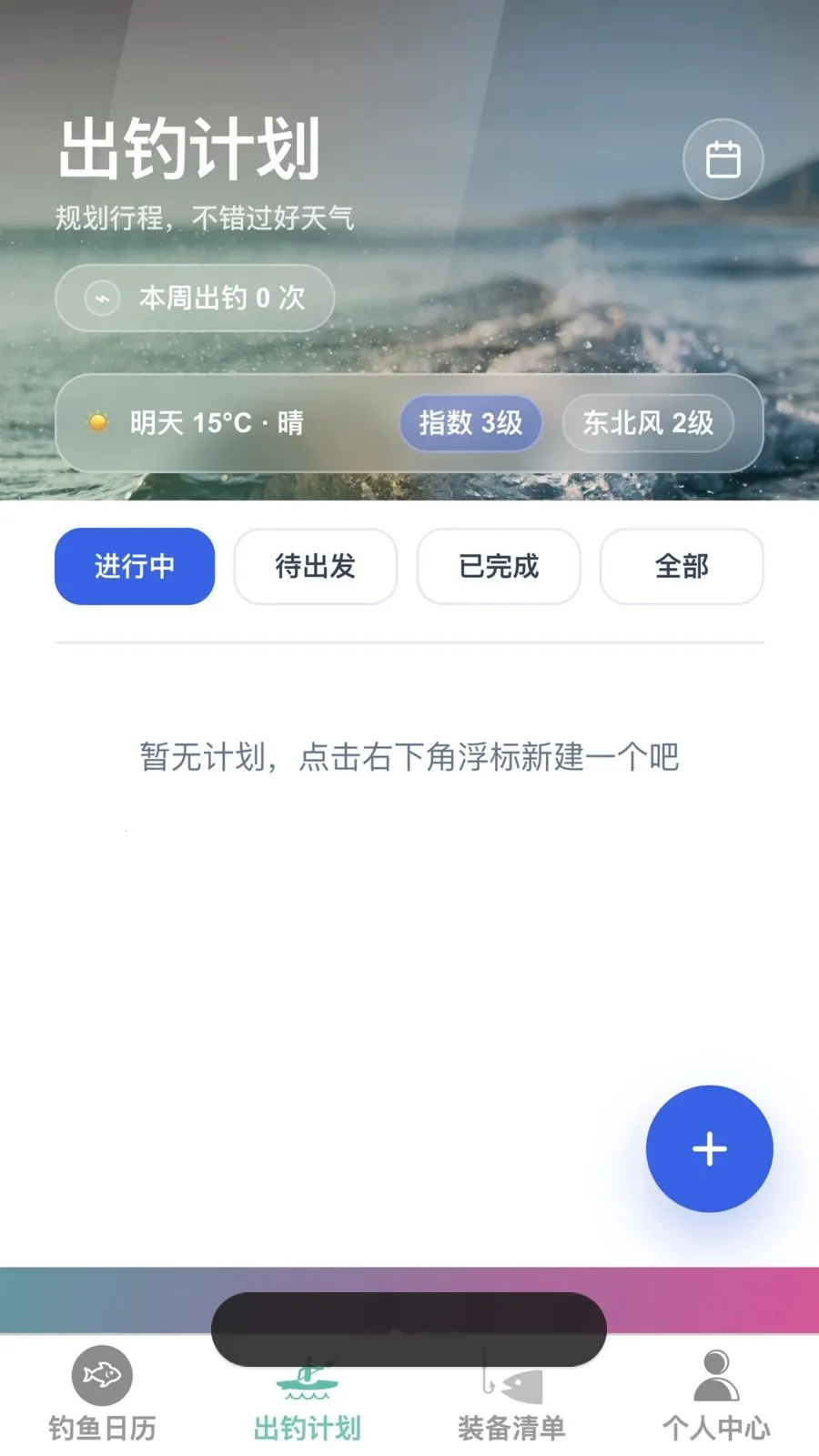Open the hook icon for 装备清单
This screenshot has height=1456, width=819.
510,1380
